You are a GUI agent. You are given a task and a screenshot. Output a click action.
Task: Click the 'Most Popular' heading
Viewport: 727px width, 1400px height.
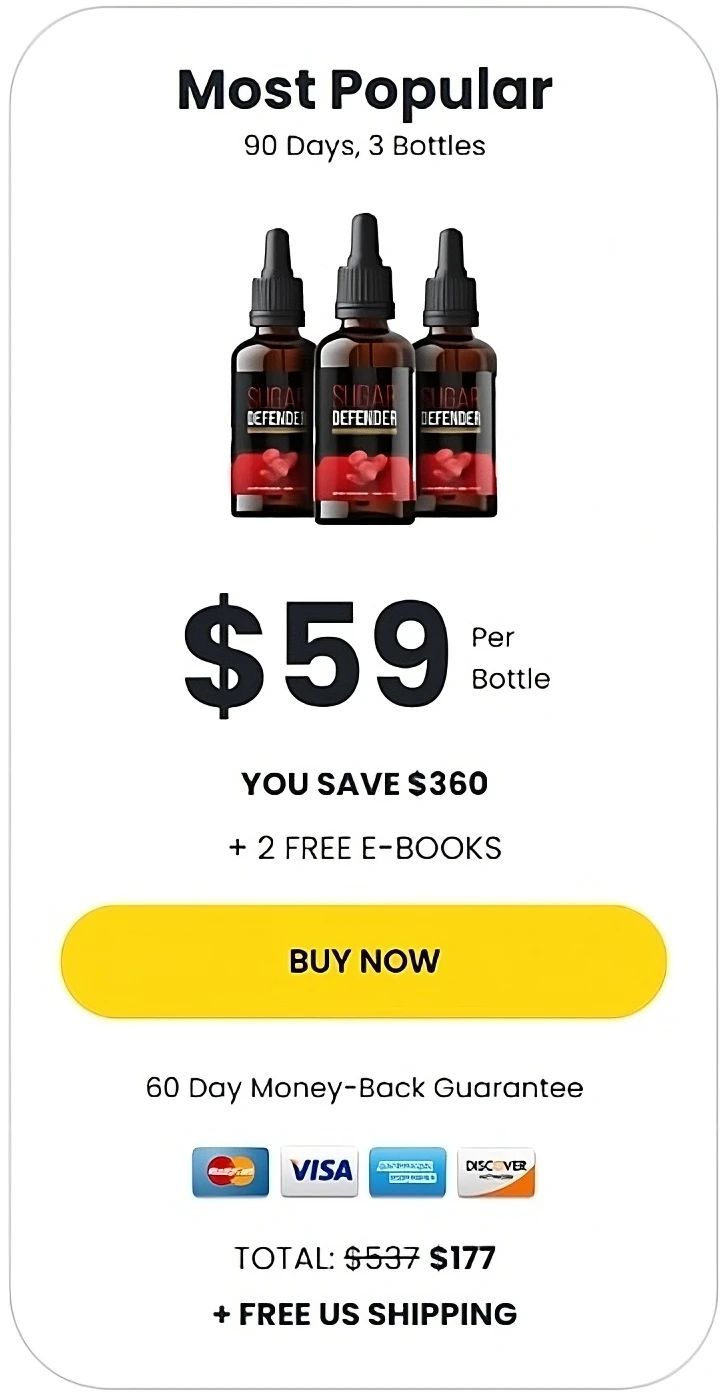tap(363, 89)
